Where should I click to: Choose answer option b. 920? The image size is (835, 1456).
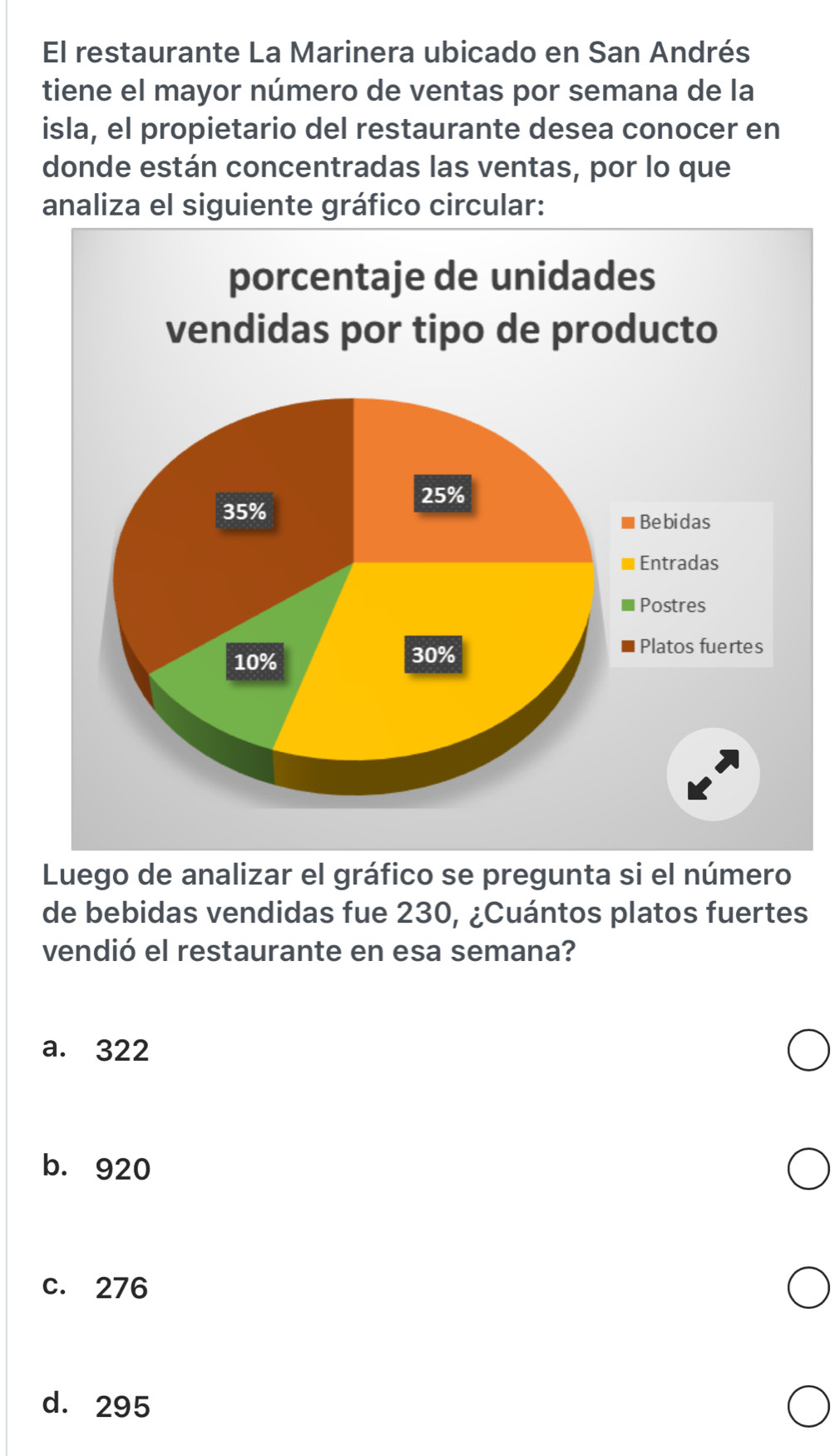[x=808, y=1169]
